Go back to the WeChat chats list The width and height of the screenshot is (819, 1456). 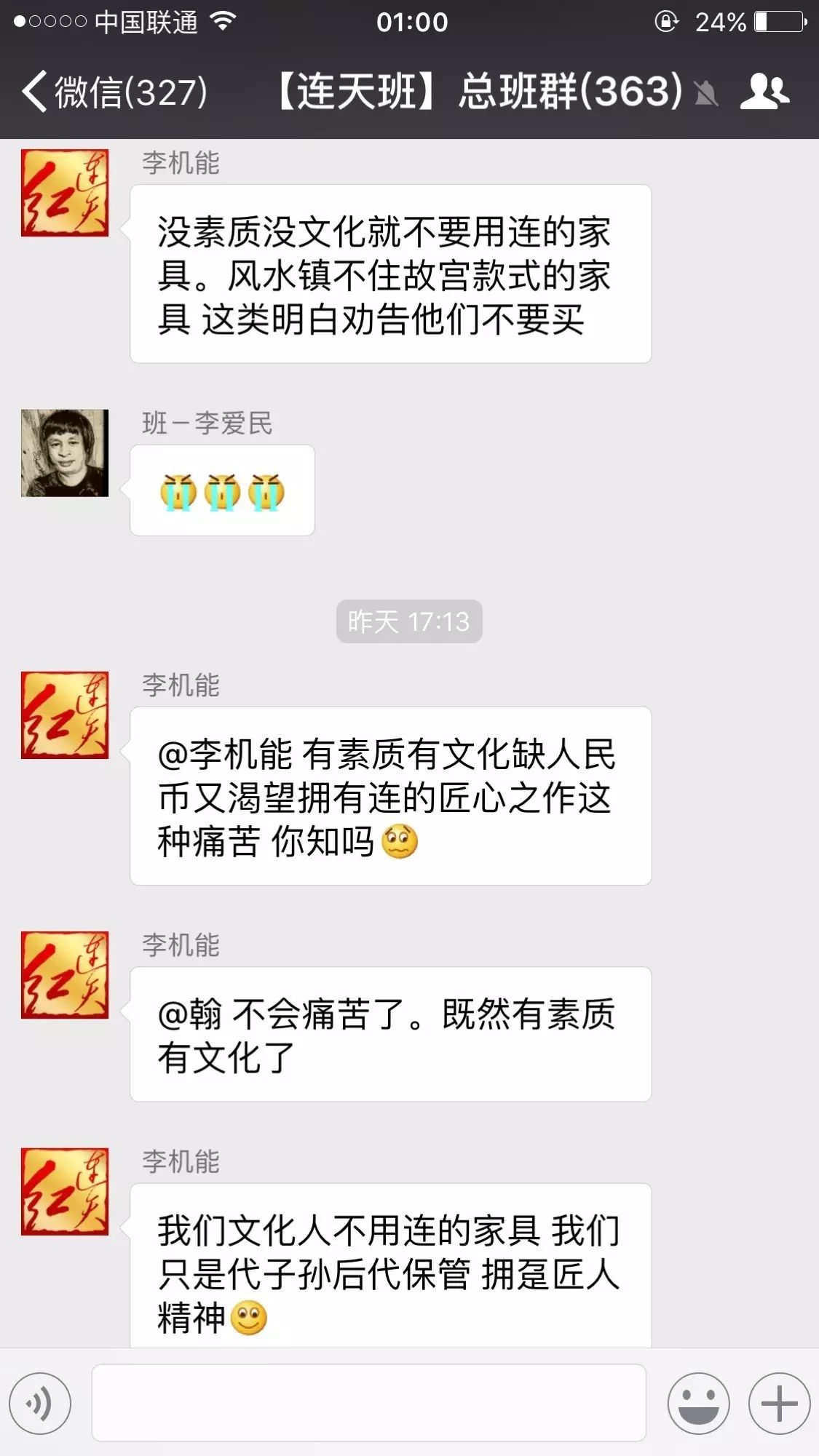coord(113,92)
